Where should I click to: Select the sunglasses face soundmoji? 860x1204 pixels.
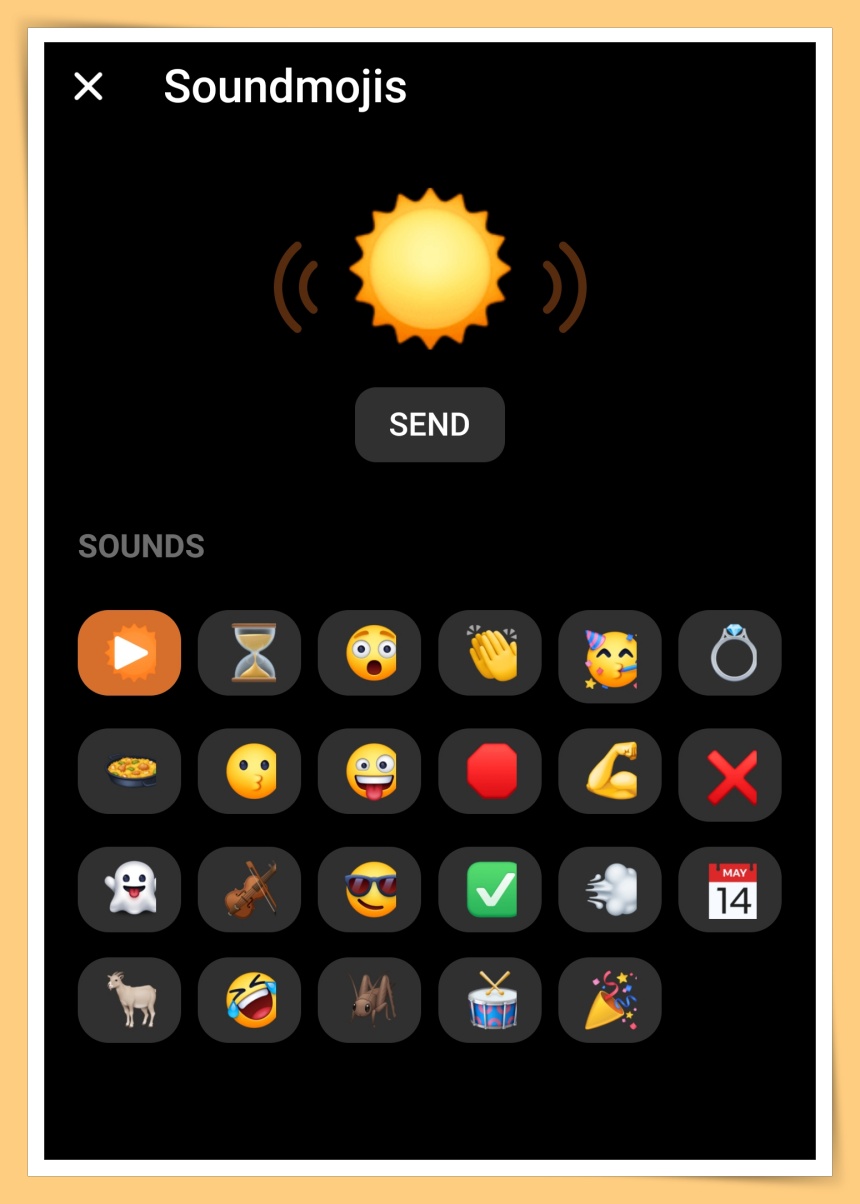click(x=369, y=889)
